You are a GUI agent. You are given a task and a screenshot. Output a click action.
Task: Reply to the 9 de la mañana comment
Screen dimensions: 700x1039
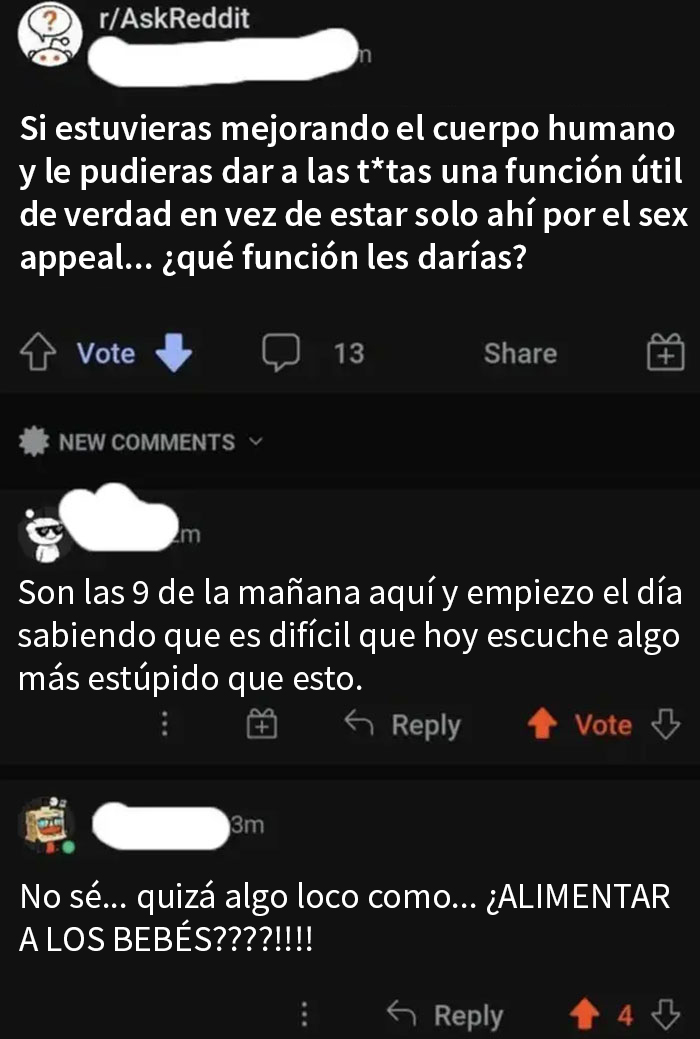402,725
